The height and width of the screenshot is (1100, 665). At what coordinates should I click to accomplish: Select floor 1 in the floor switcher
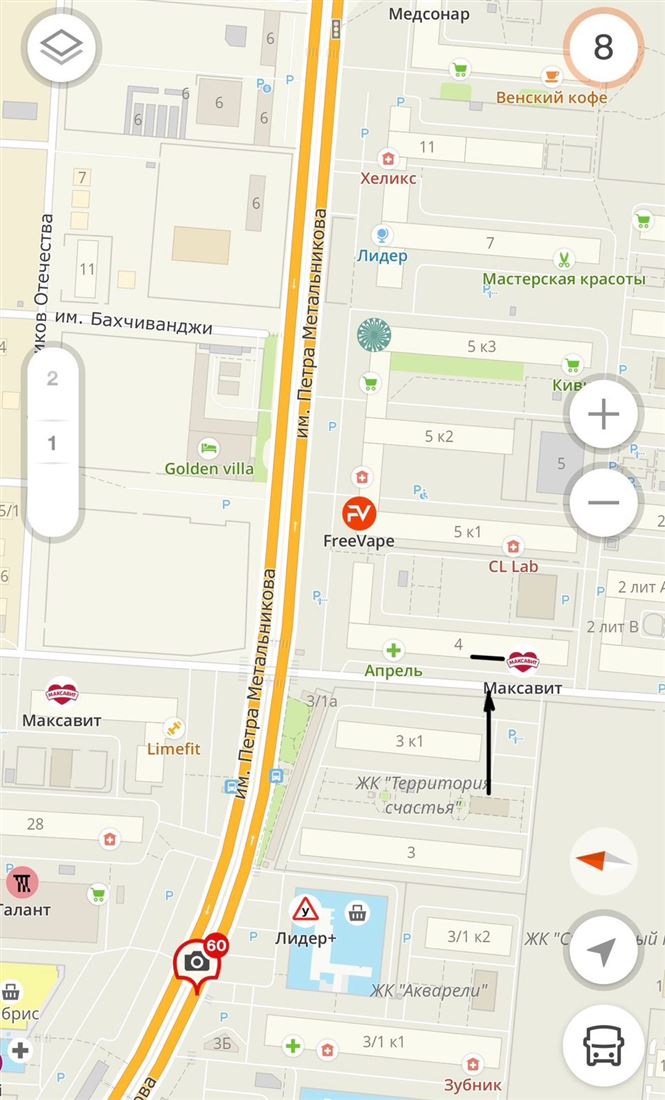[52, 443]
